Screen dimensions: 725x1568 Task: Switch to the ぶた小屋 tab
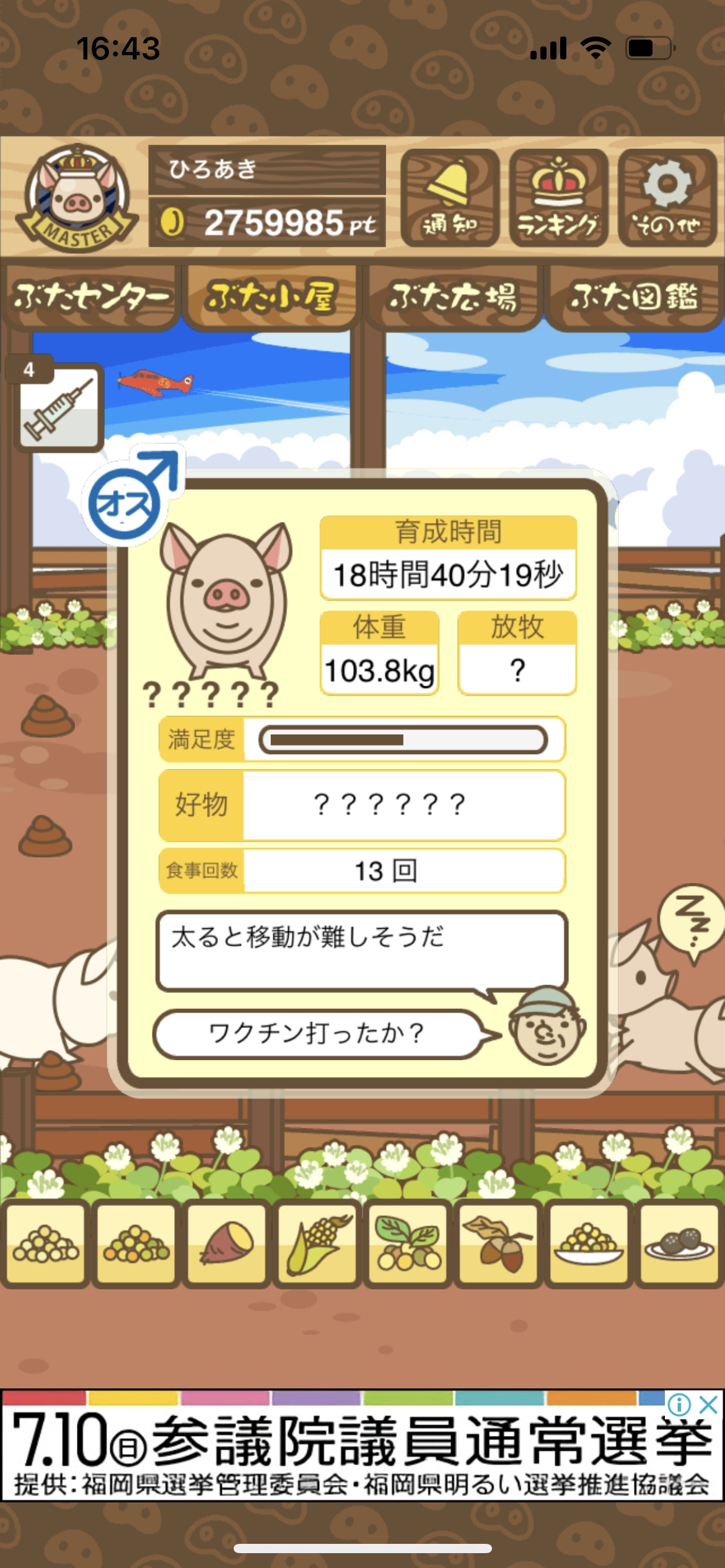click(271, 297)
